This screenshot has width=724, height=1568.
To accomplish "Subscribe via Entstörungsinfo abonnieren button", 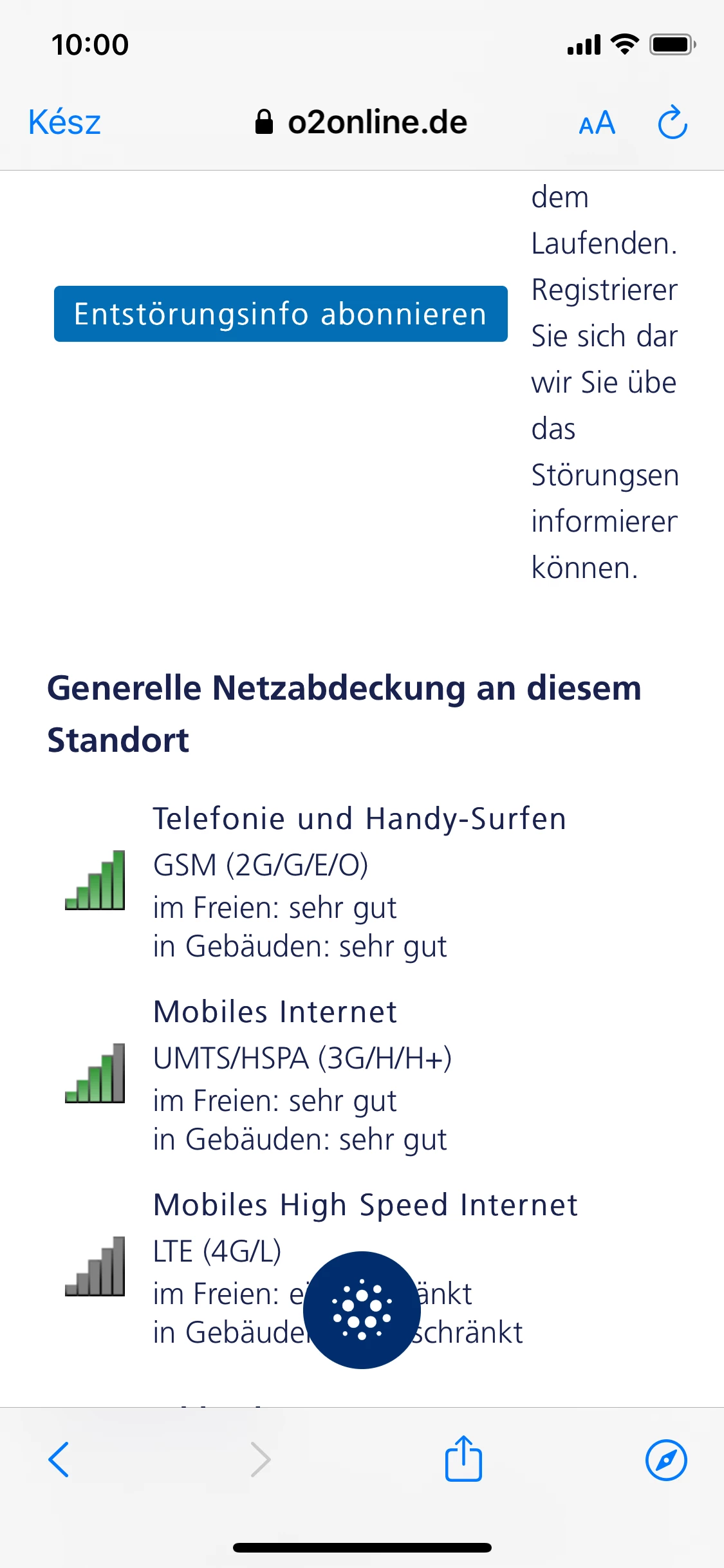I will (x=281, y=314).
